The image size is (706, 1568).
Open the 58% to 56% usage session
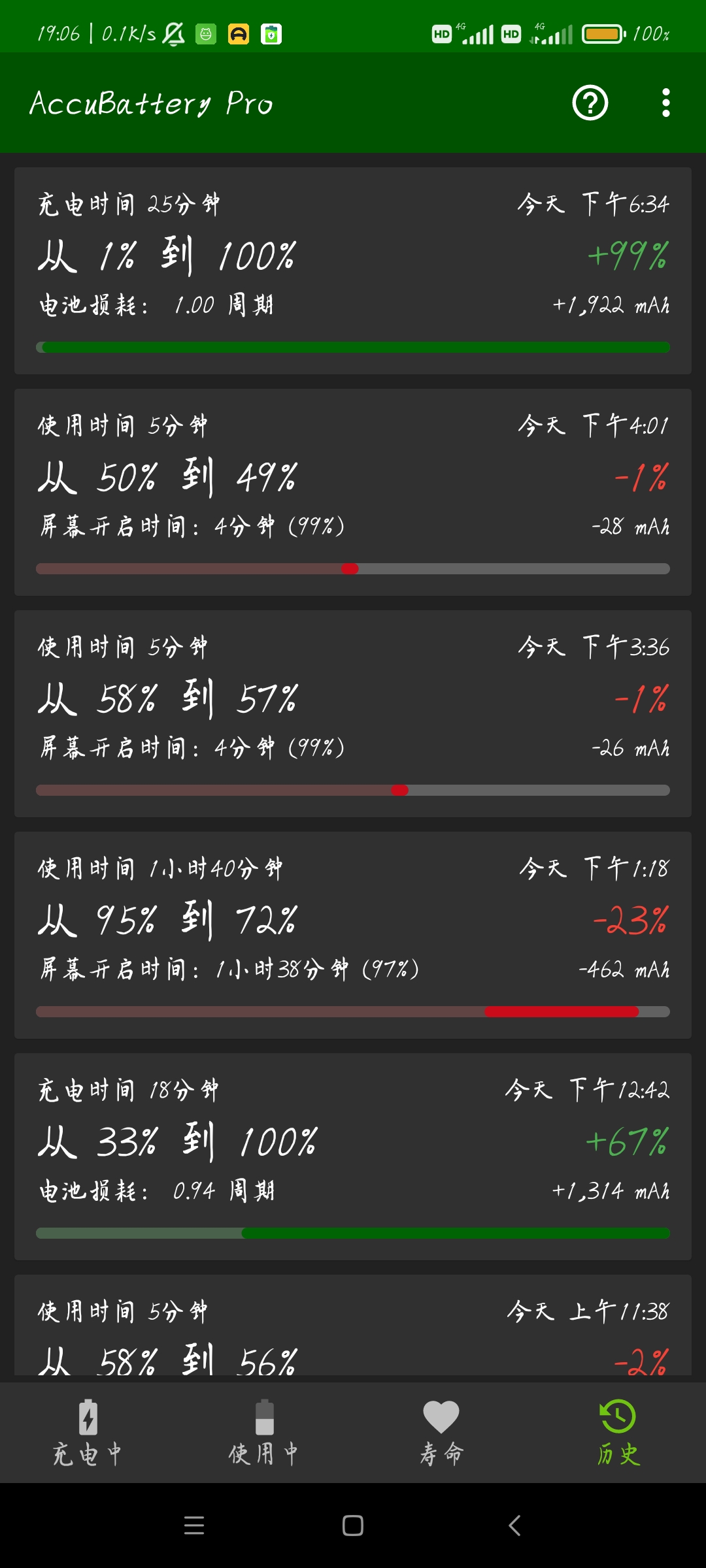(x=353, y=1325)
